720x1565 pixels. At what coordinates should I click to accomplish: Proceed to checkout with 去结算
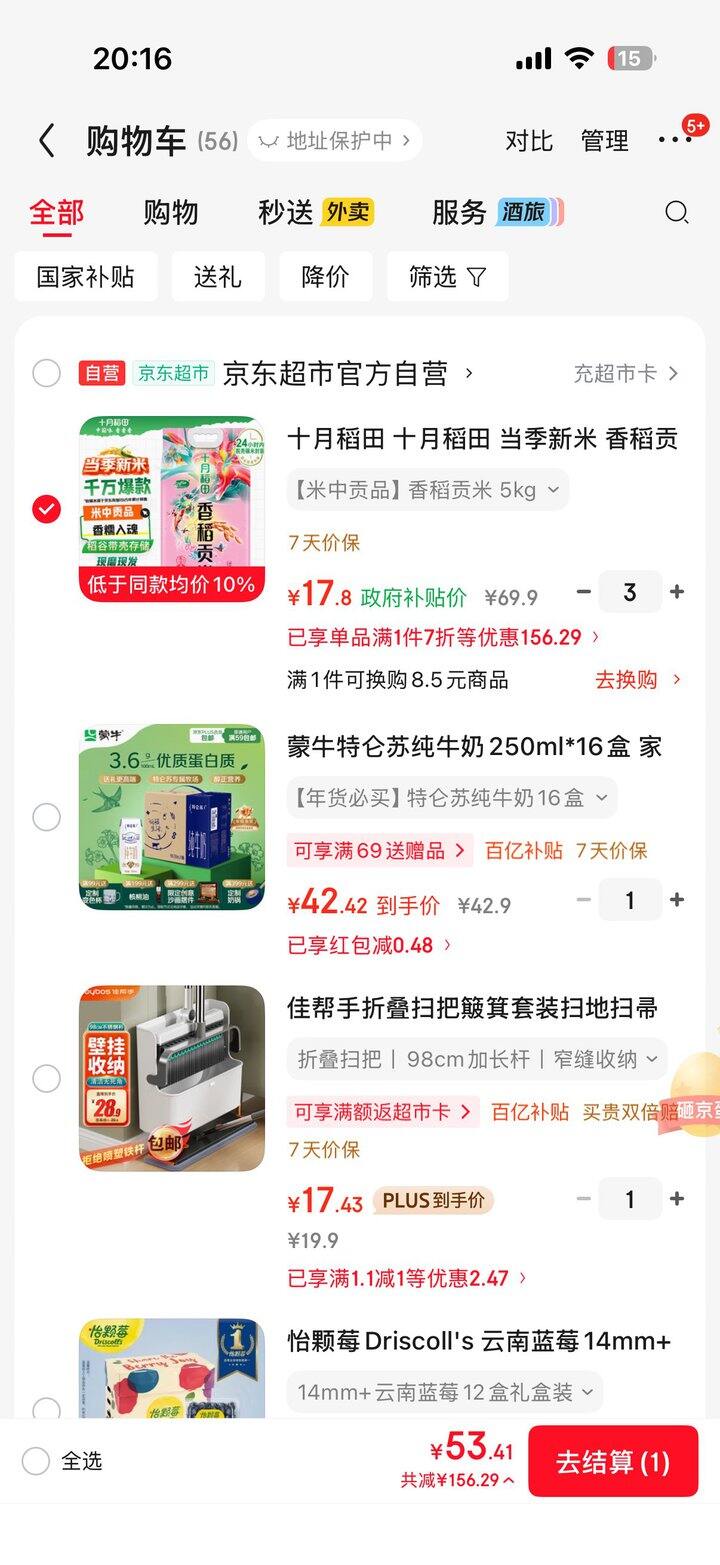pyautogui.click(x=612, y=1461)
